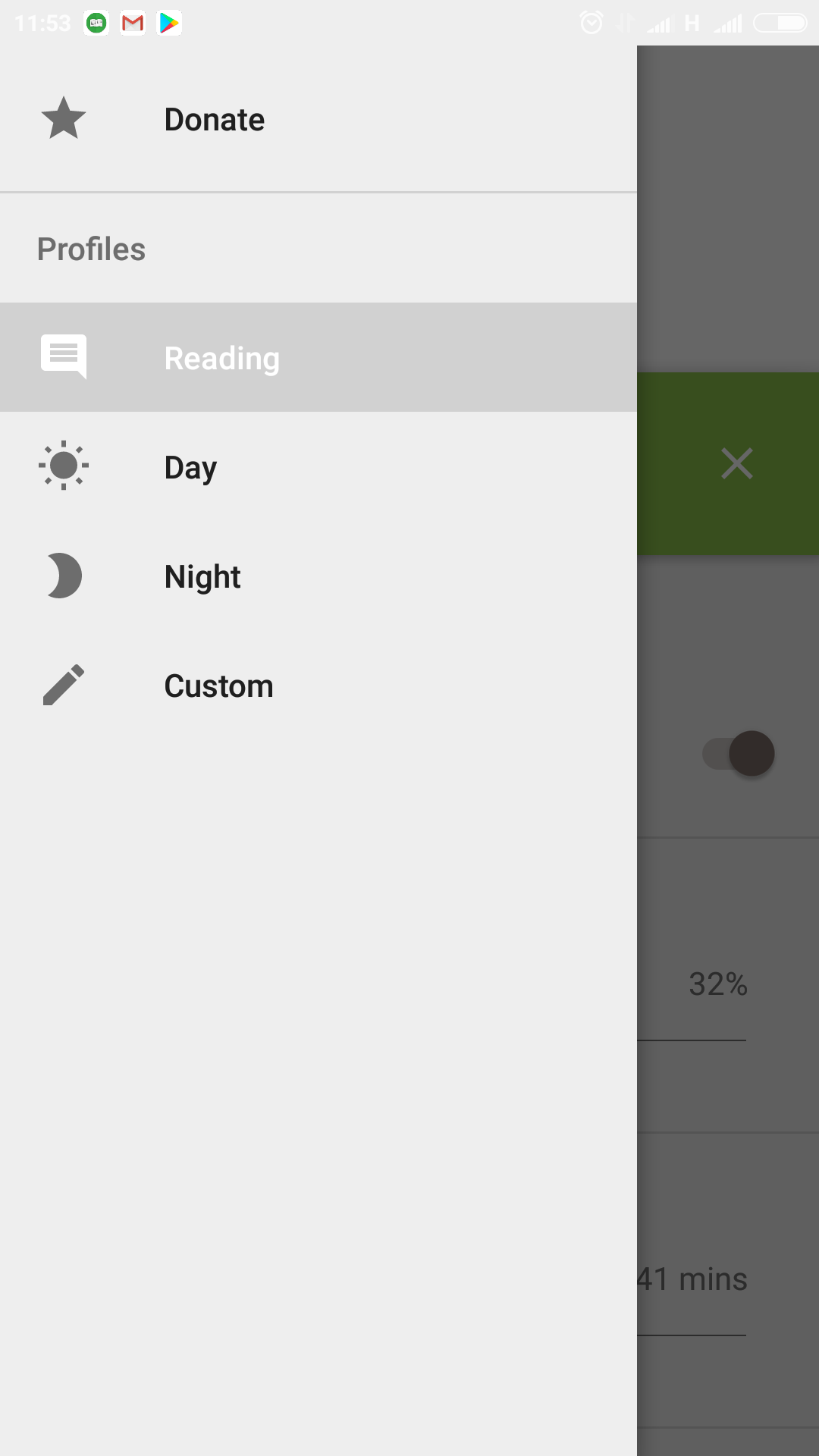Switch to the Day profile
The width and height of the screenshot is (819, 1456).
pos(318,466)
